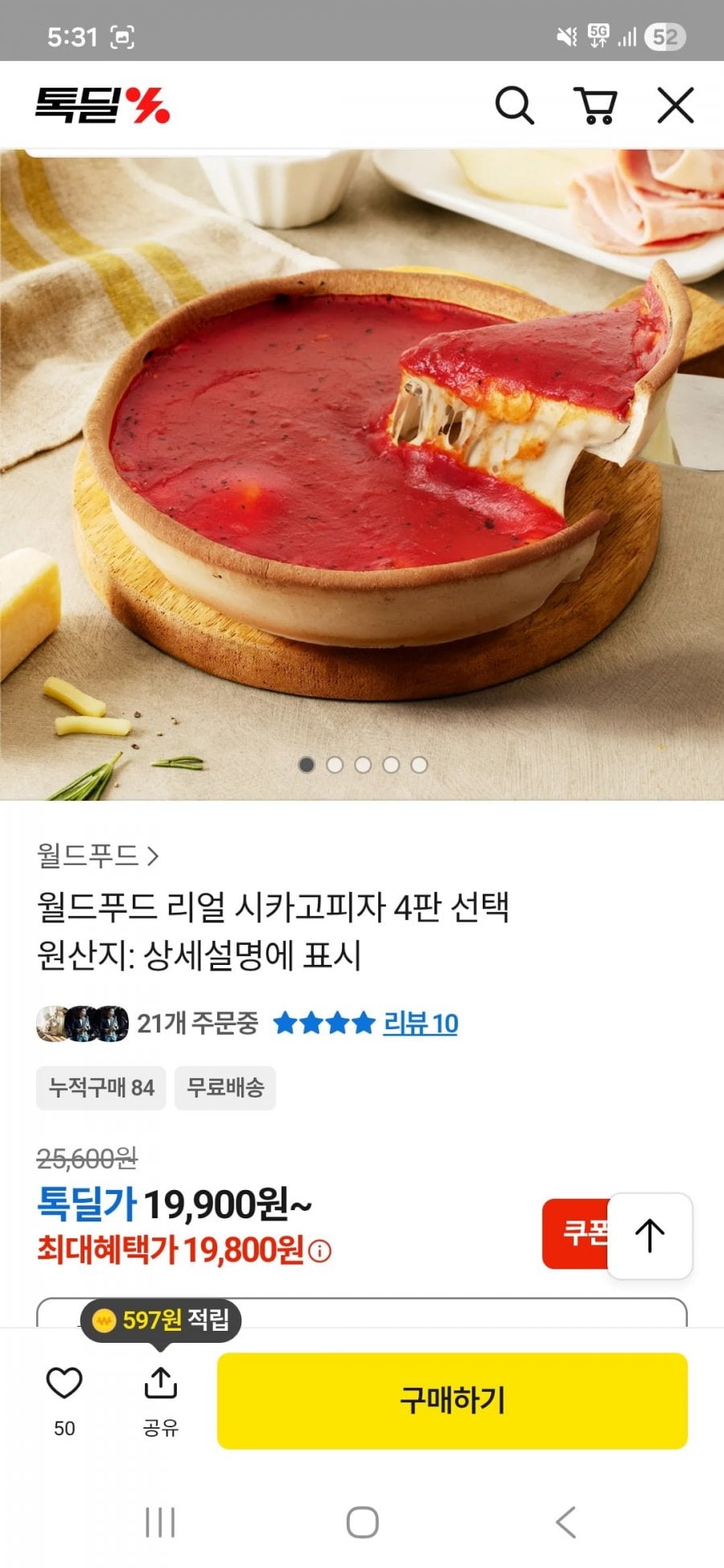The image size is (724, 1568).
Task: Go back using the system back button
Action: coord(566,1522)
